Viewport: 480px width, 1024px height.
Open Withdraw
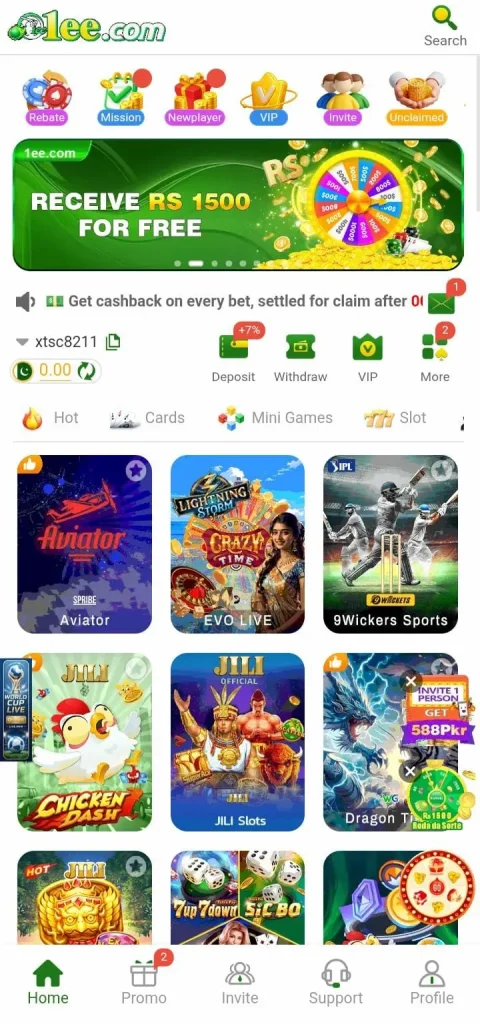300,356
